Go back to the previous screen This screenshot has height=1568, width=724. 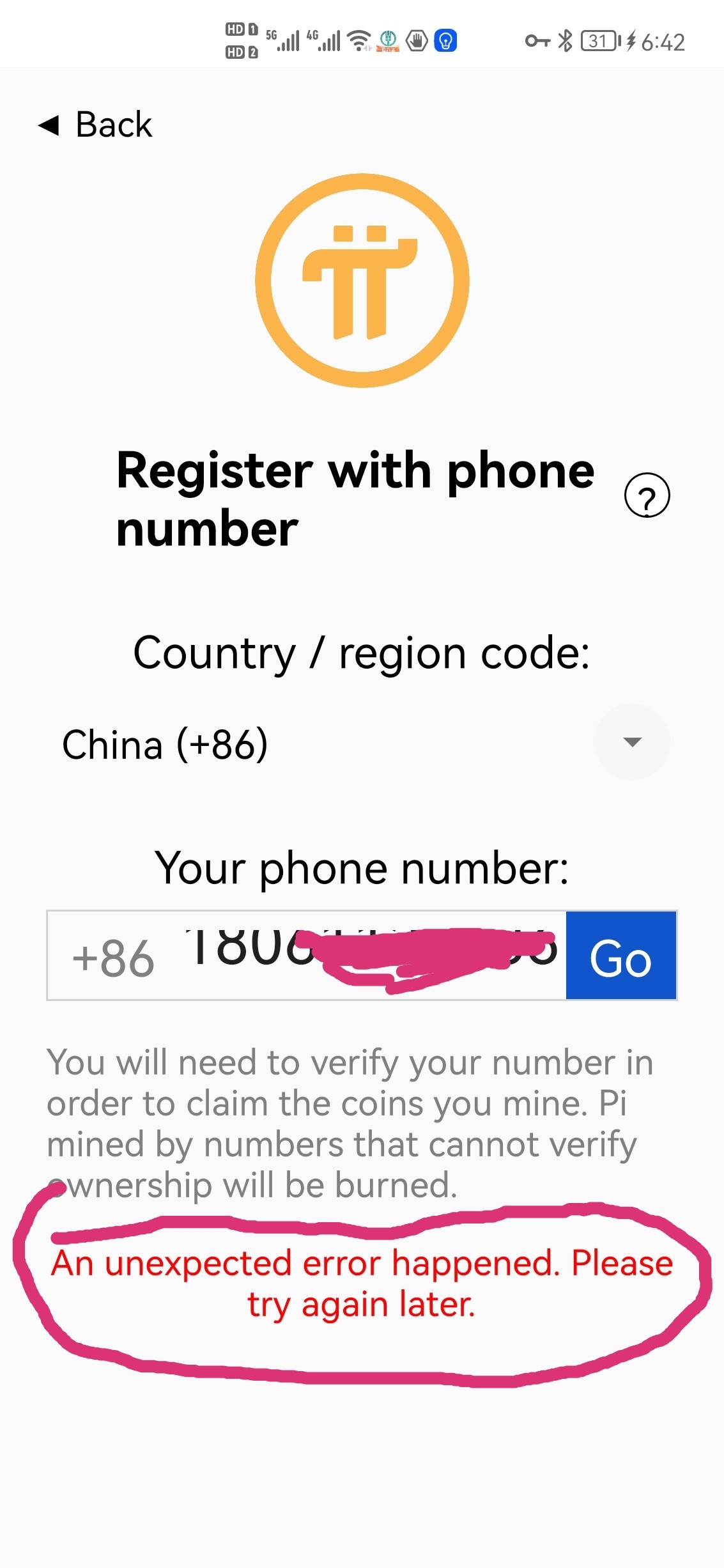tap(95, 124)
